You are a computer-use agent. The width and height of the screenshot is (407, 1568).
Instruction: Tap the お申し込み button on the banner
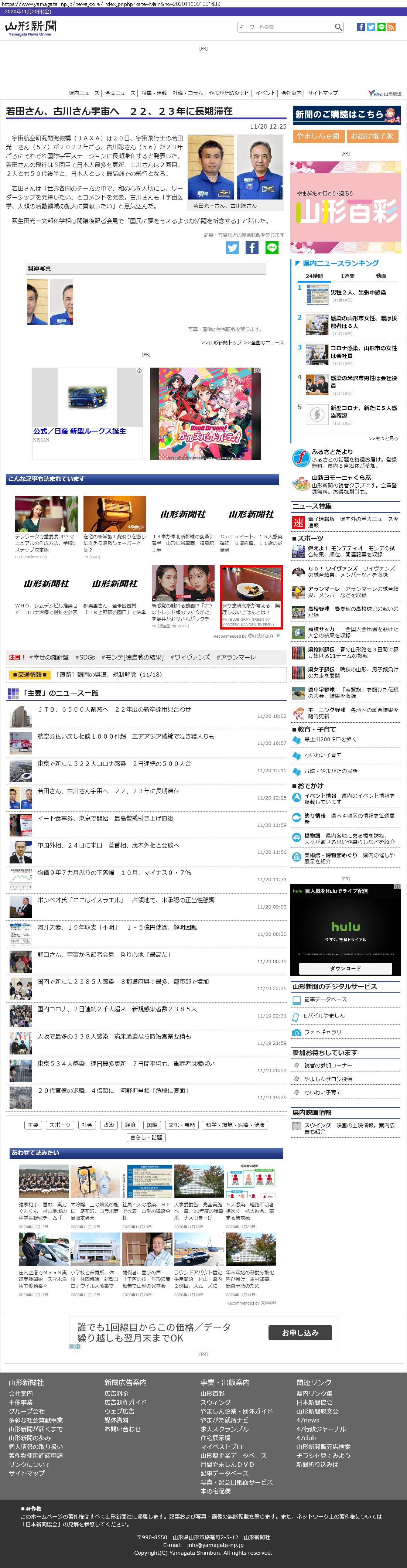point(301,1332)
